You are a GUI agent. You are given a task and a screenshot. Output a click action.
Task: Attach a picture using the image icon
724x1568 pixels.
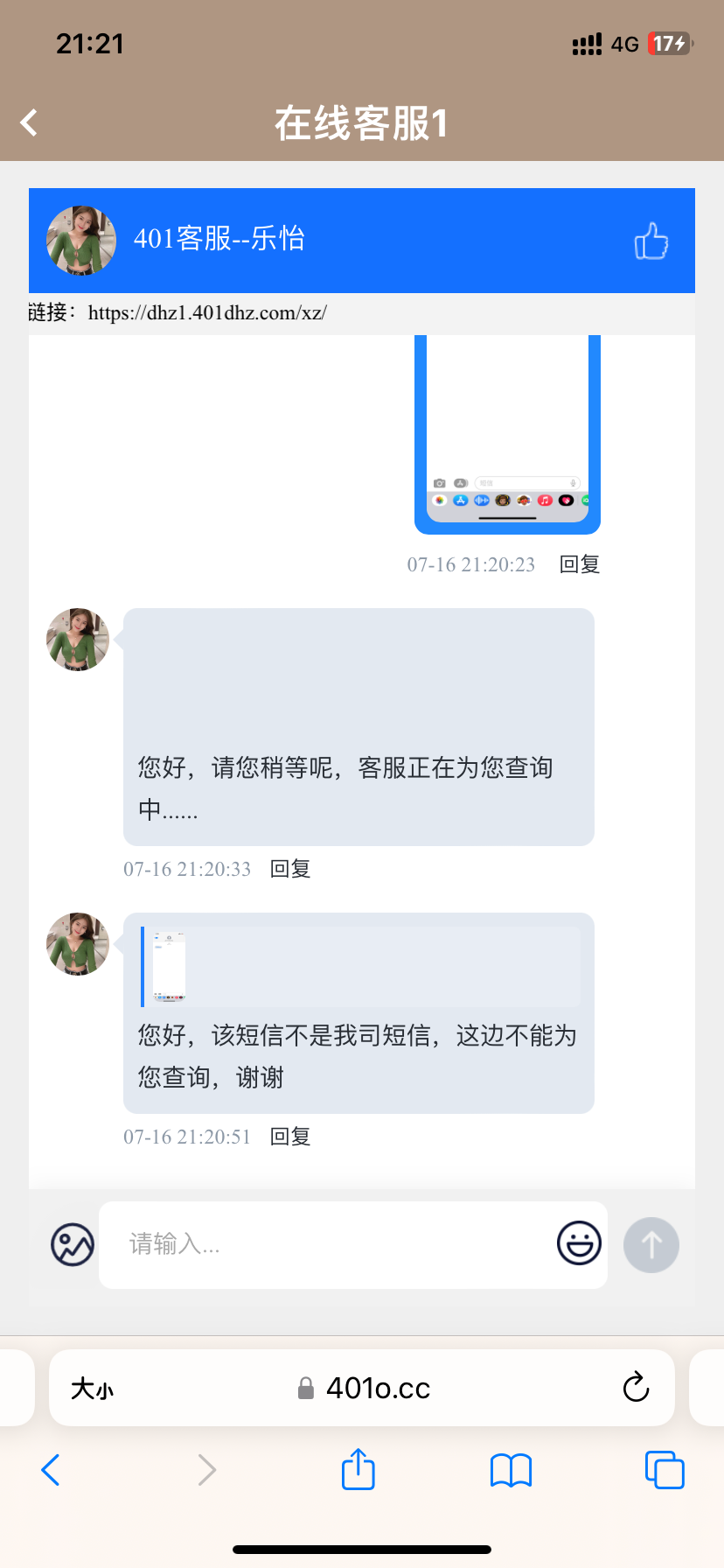[73, 1244]
